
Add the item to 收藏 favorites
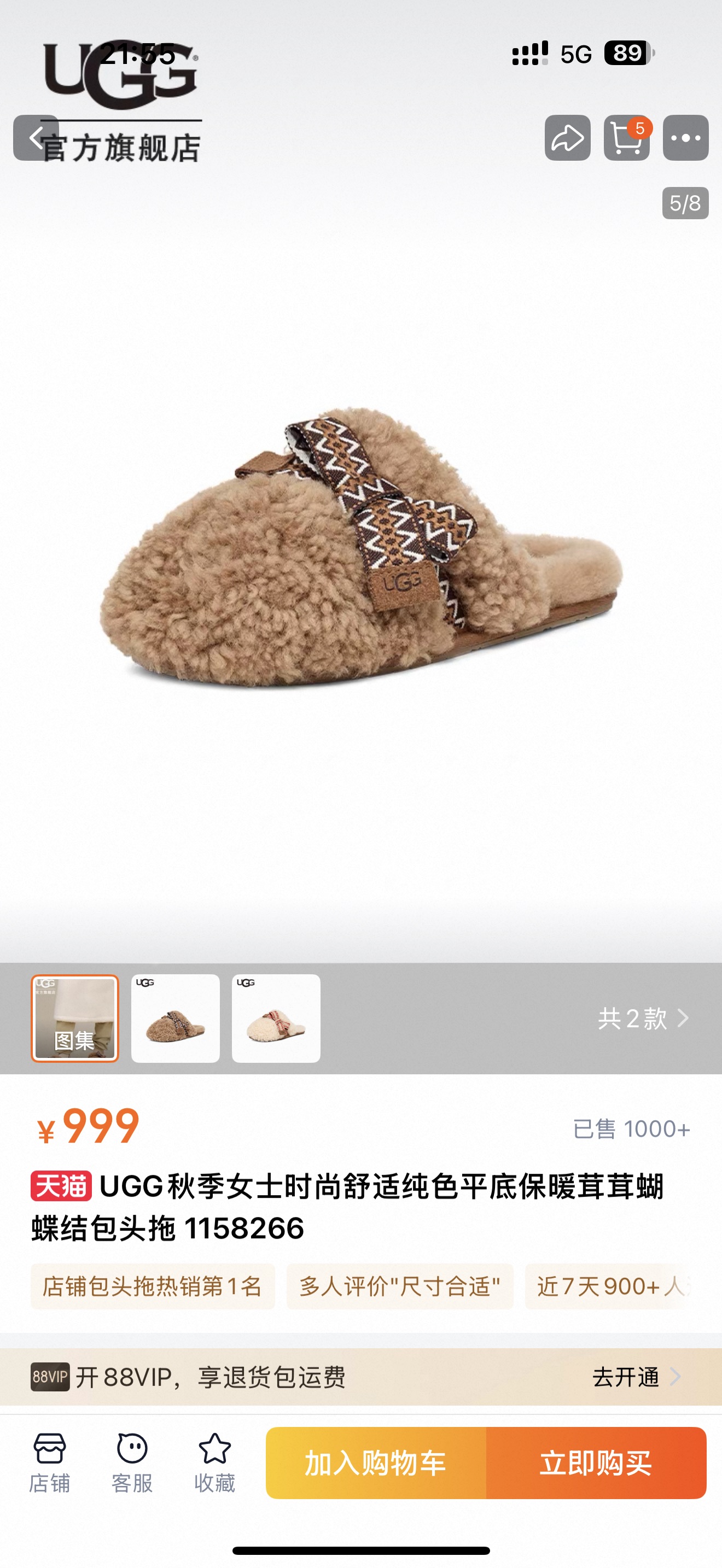[x=214, y=1462]
